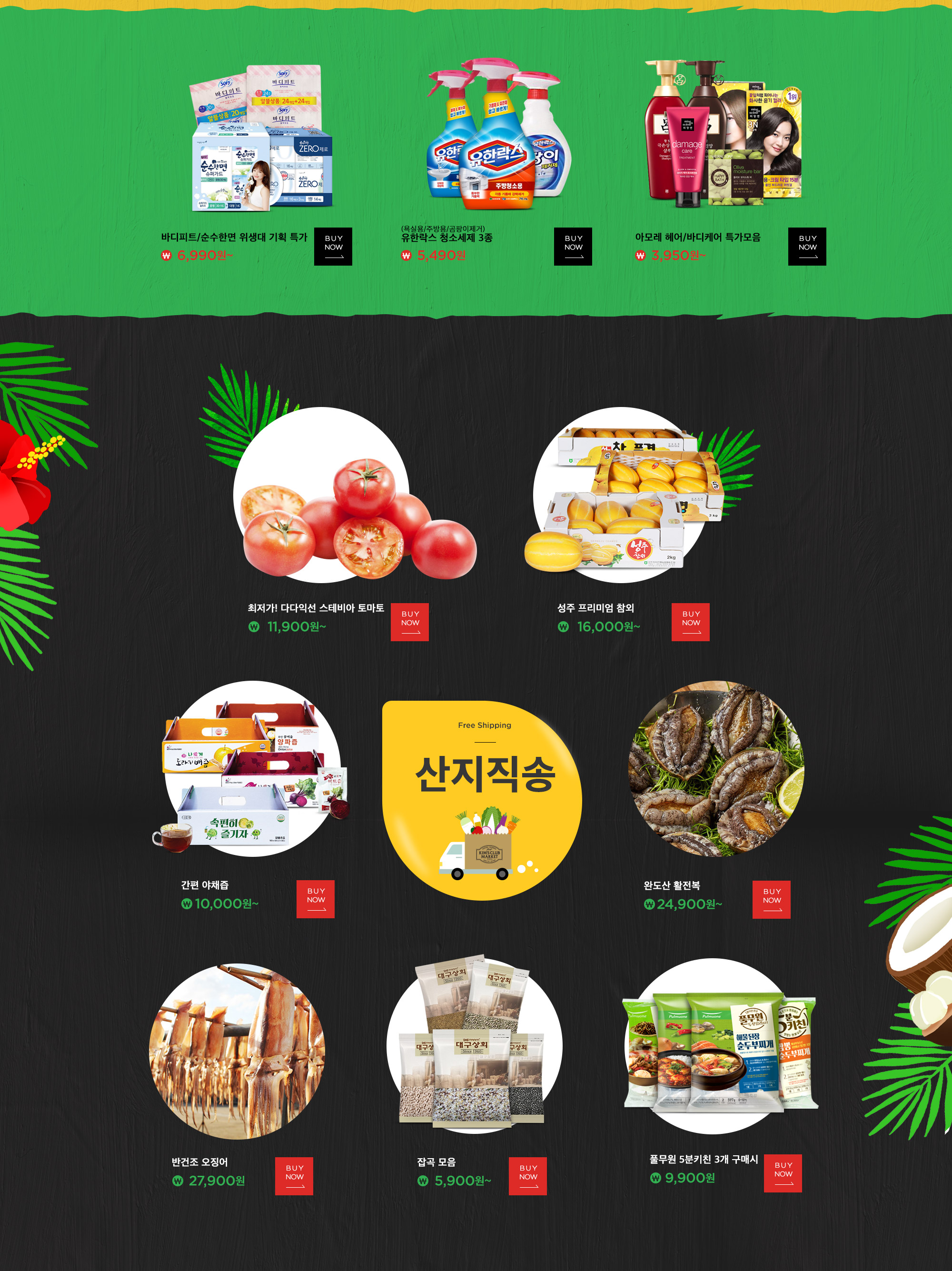Tap BUY NOW for 유한락스 청소세제 3종
This screenshot has width=952, height=1271.
coord(573,247)
